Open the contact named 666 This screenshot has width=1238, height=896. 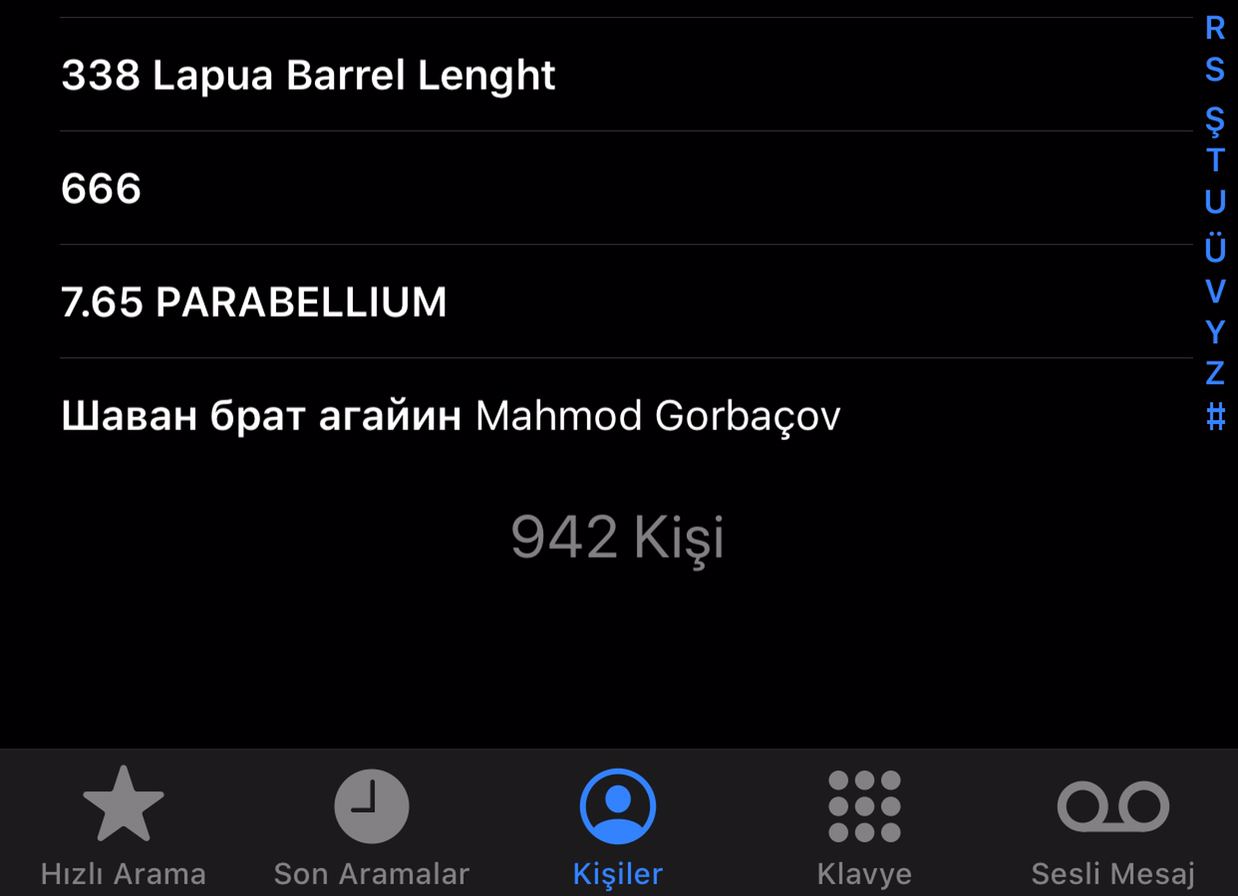pos(101,188)
